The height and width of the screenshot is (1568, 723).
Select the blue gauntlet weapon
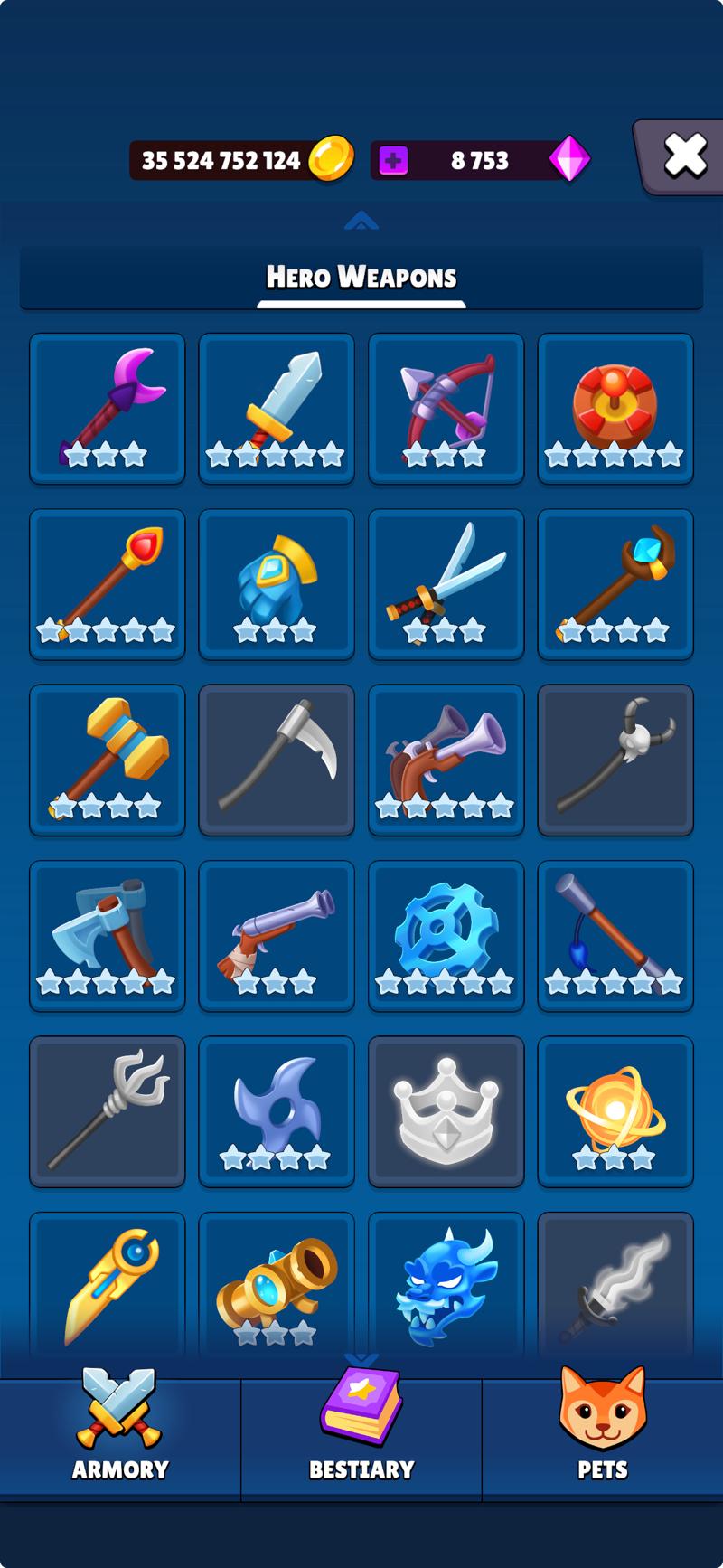click(277, 583)
